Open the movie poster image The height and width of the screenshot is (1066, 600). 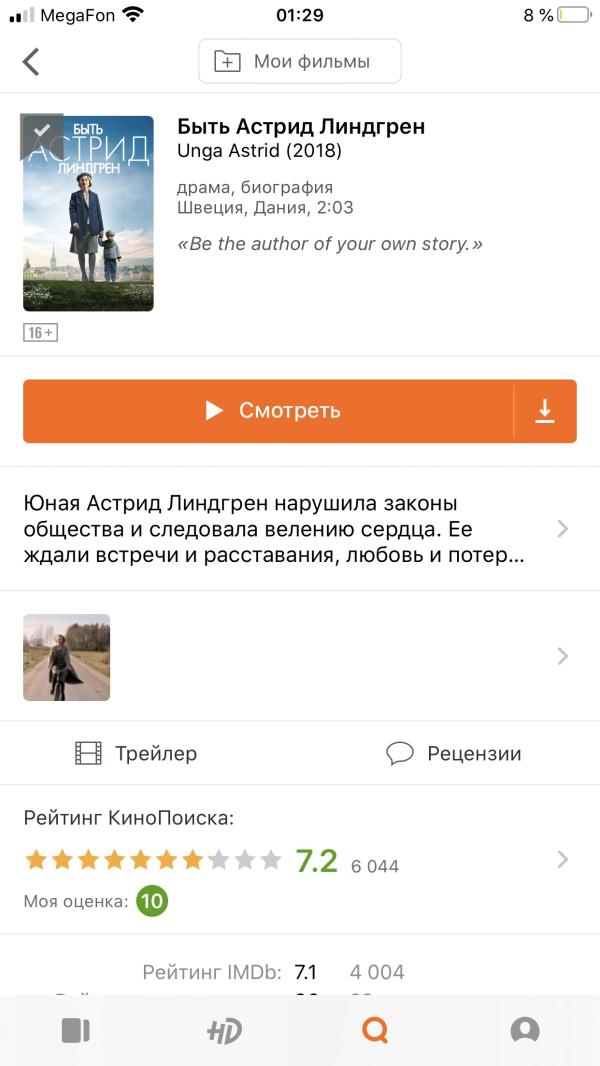pos(88,214)
